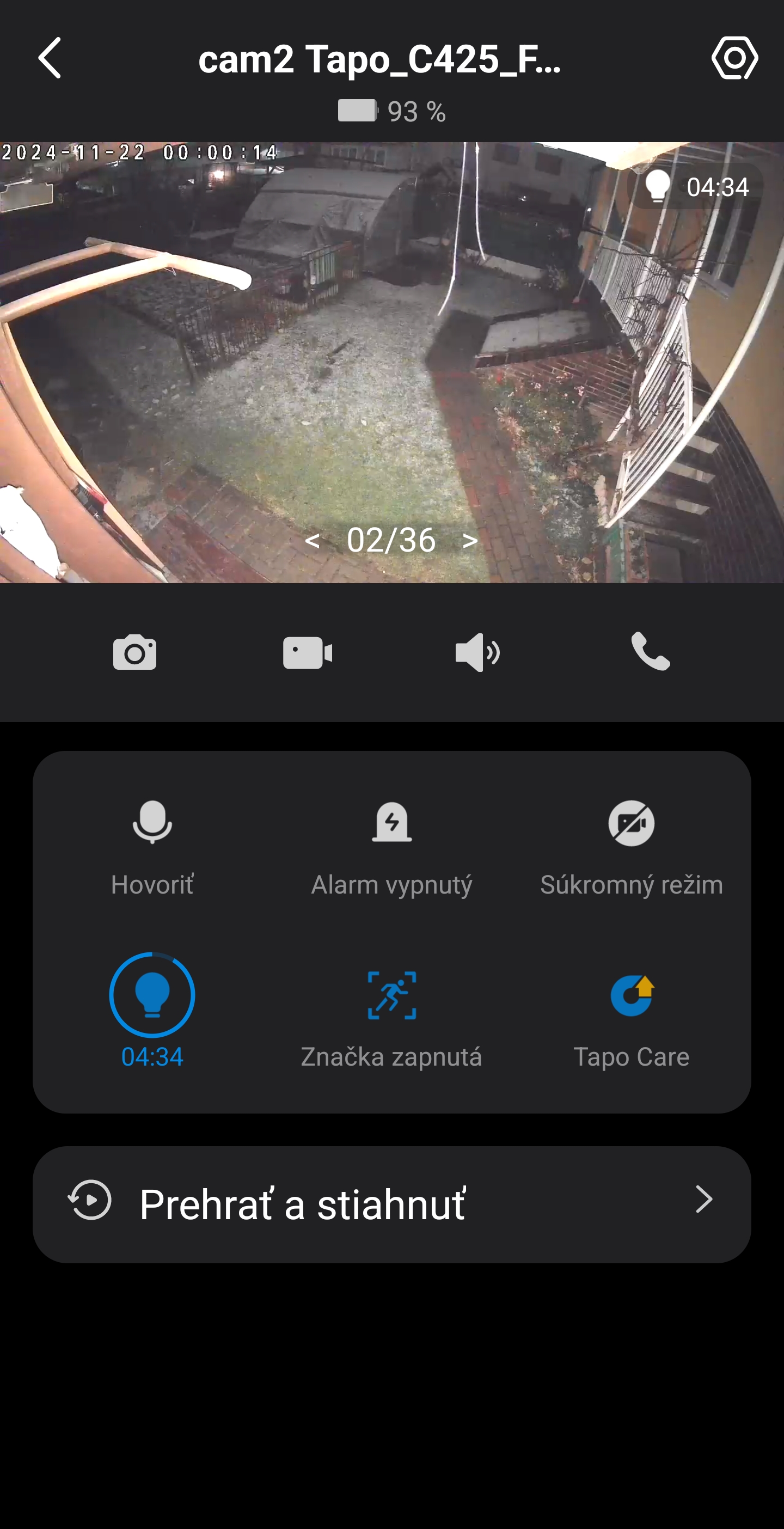Turn off the blue spotlight timer button
Viewport: 784px width, 1529px height.
click(152, 995)
